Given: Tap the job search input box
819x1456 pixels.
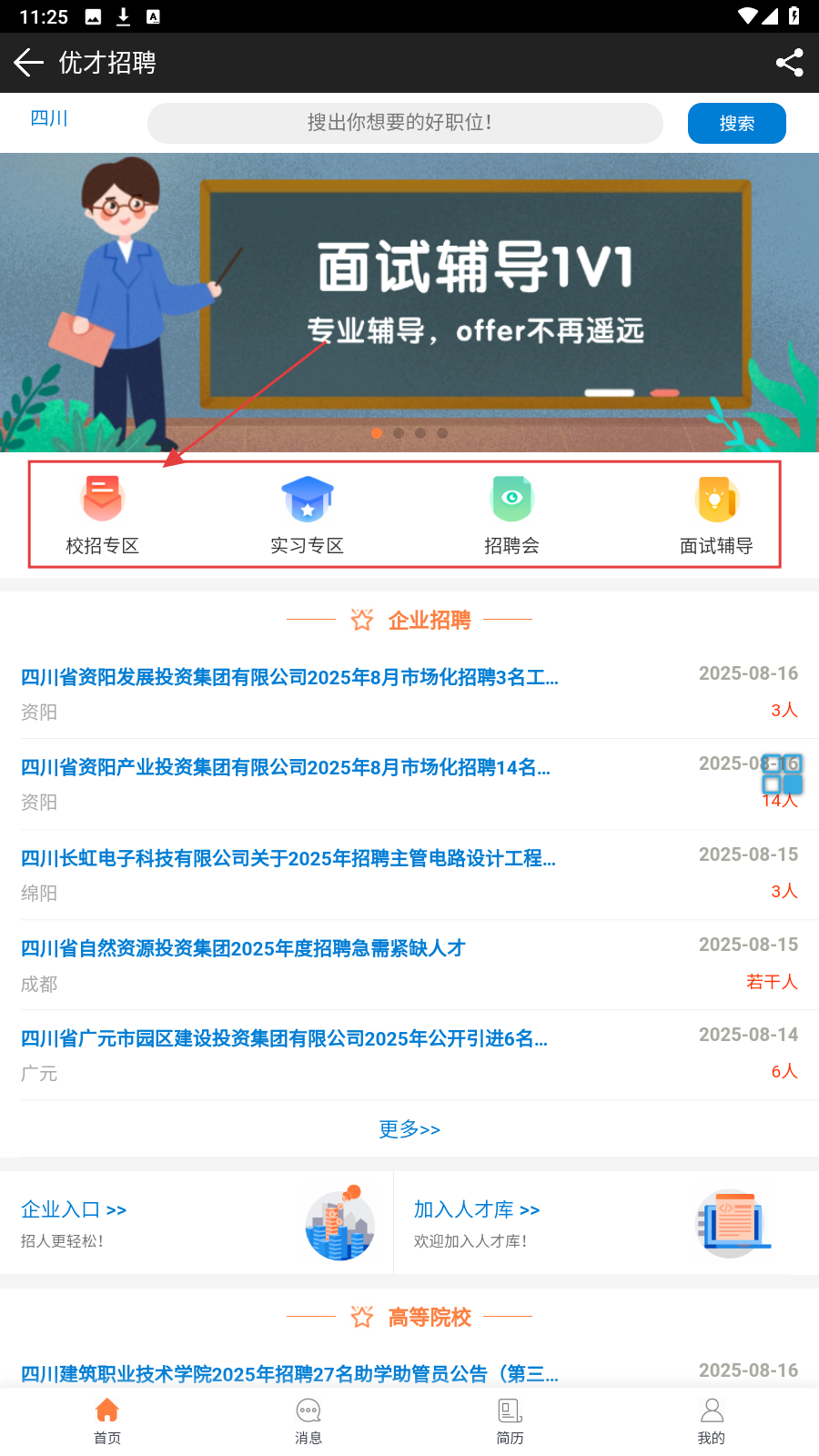Looking at the screenshot, I should tap(405, 123).
